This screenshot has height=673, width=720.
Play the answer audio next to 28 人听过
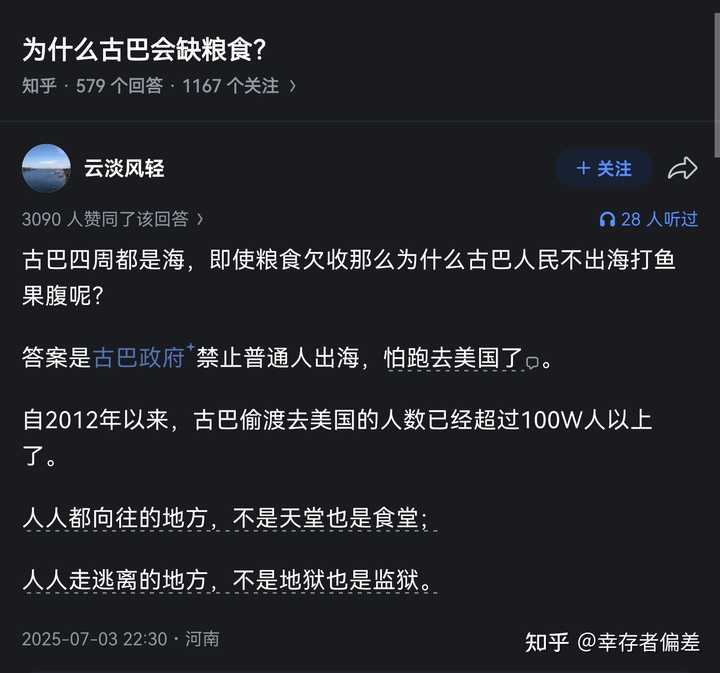pyautogui.click(x=607, y=219)
